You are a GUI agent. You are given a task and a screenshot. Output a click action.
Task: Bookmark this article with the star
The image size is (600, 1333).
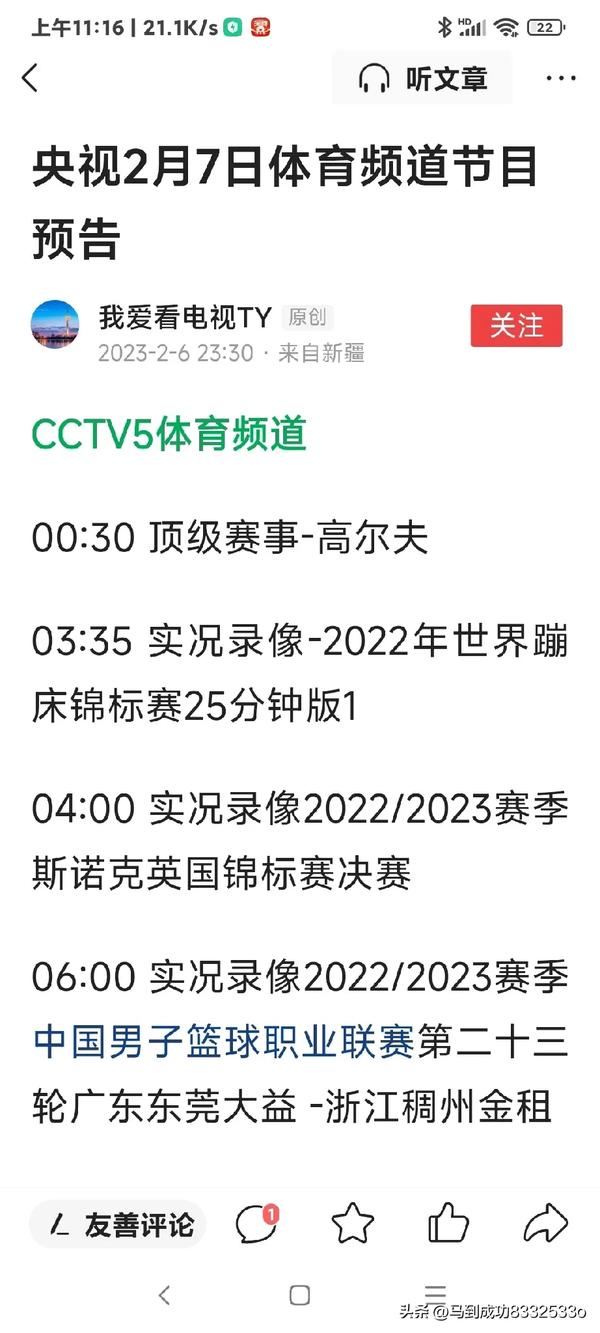pos(352,1224)
